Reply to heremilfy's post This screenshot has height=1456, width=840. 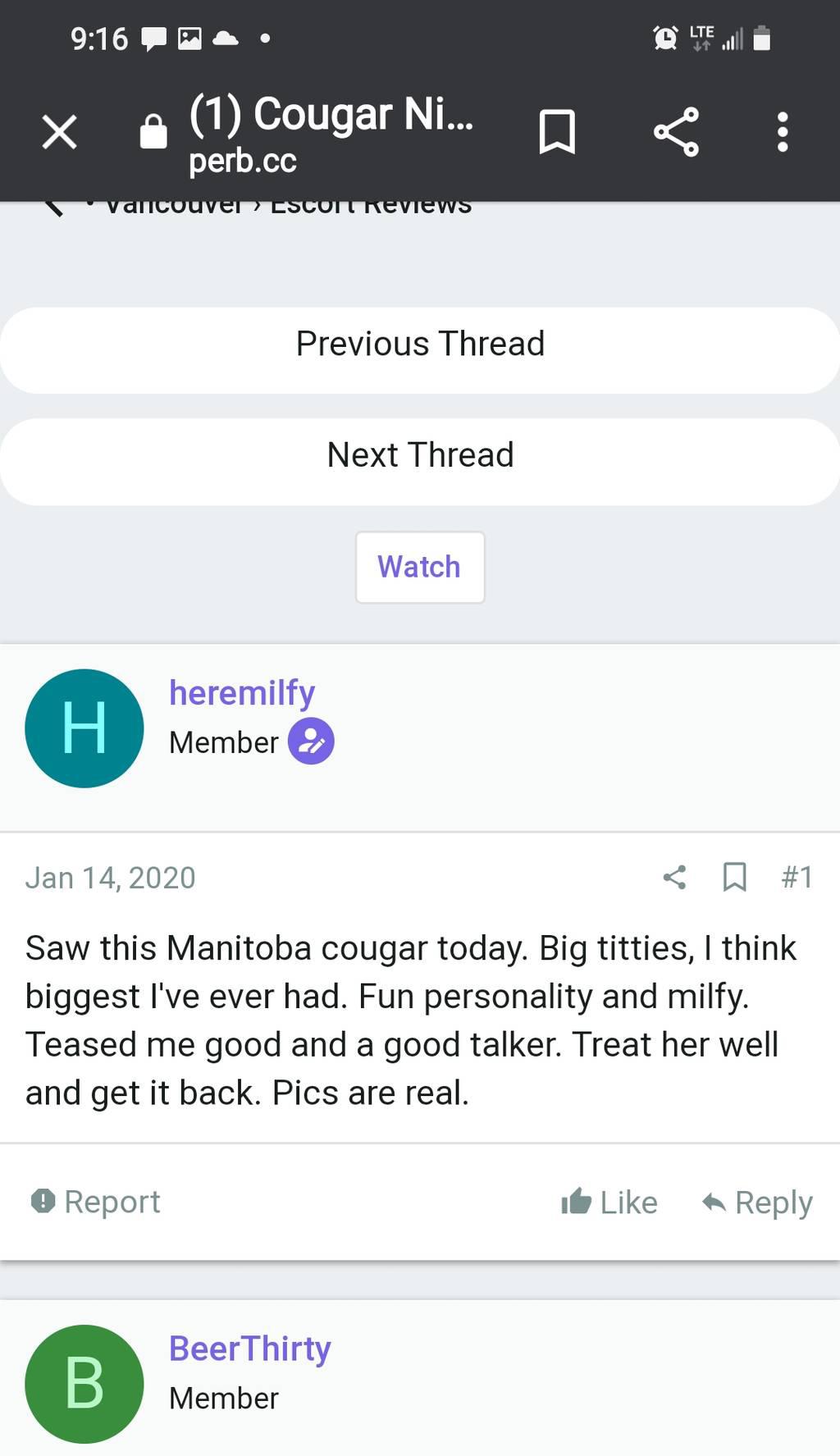point(758,1203)
